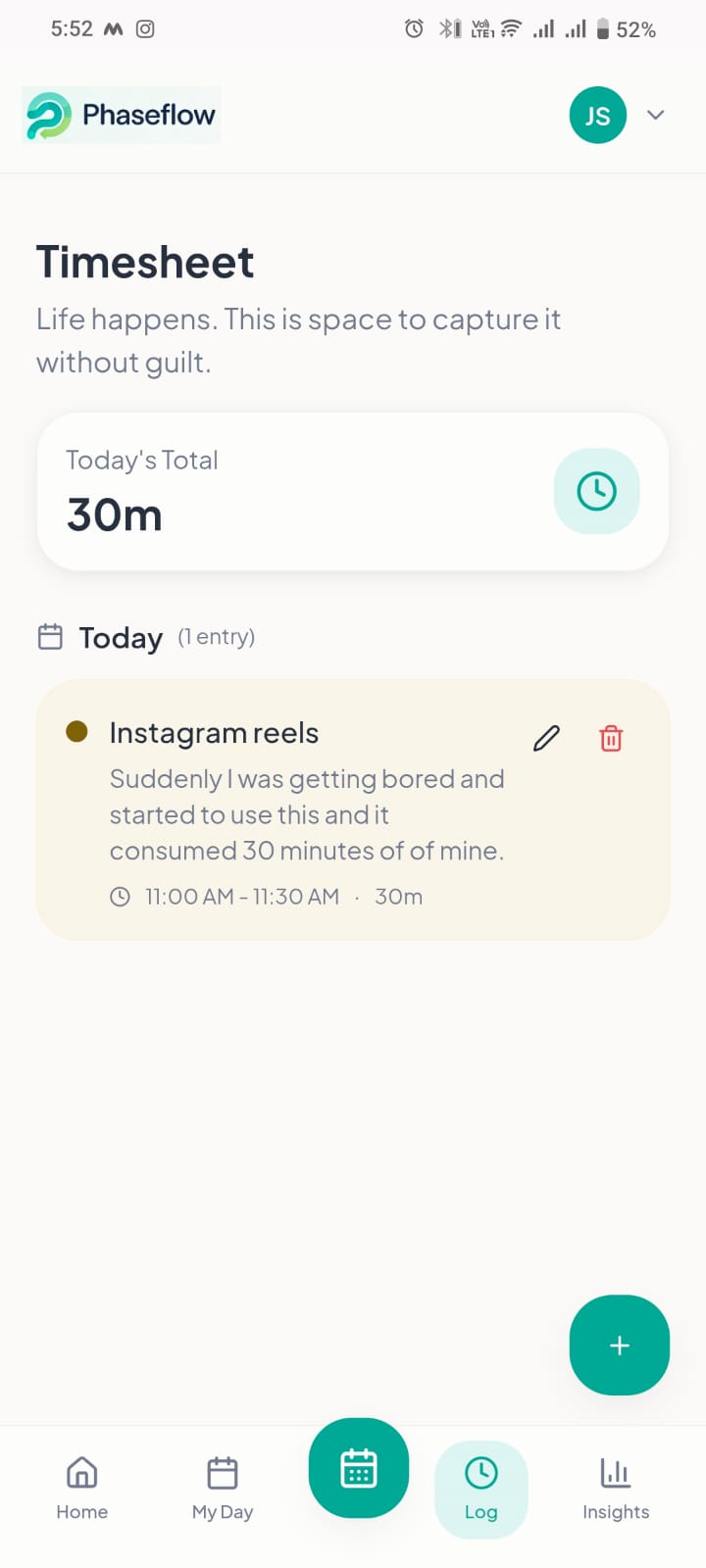Delete the Instagram reels entry

tap(611, 738)
